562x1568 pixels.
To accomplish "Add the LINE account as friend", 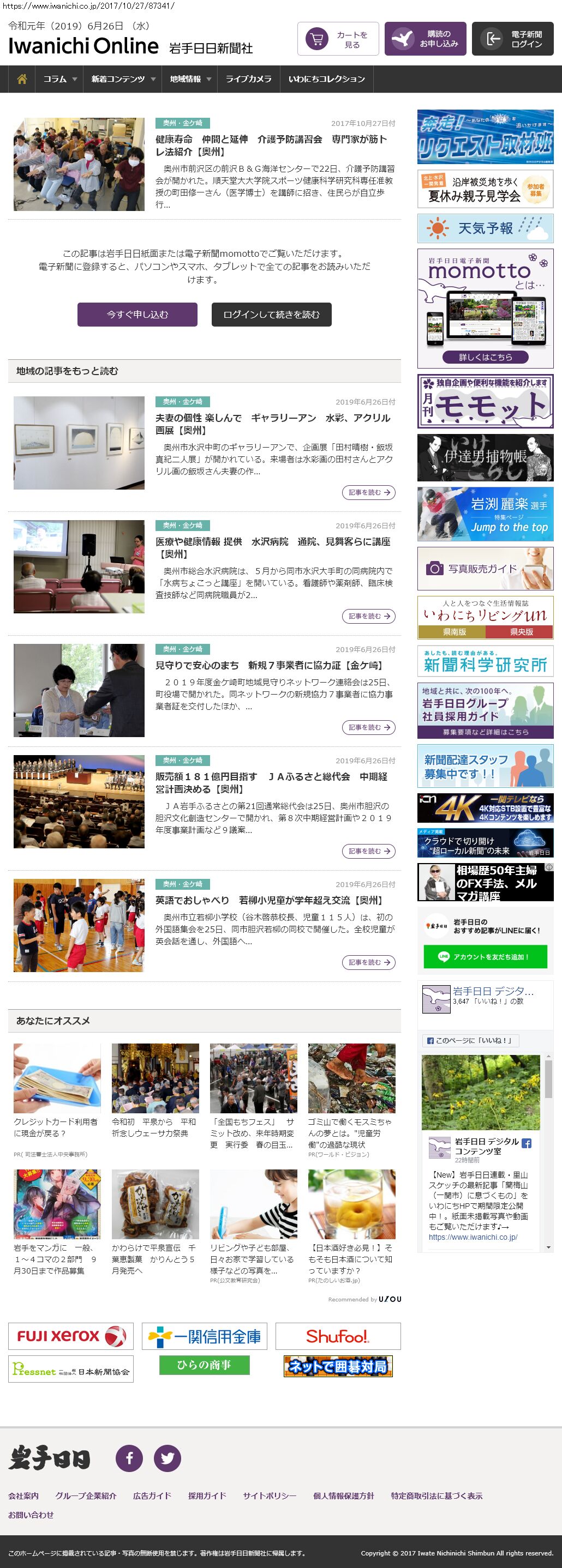I will (485, 957).
